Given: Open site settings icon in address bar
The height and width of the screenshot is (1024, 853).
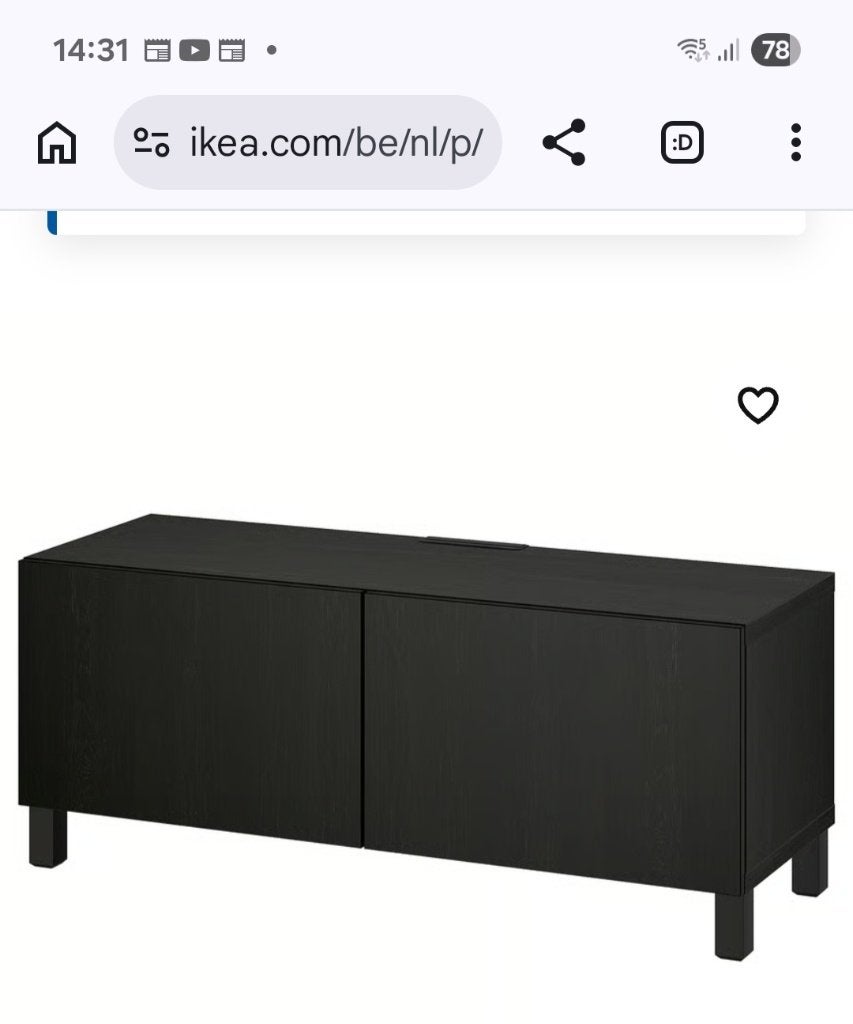Looking at the screenshot, I should [152, 142].
